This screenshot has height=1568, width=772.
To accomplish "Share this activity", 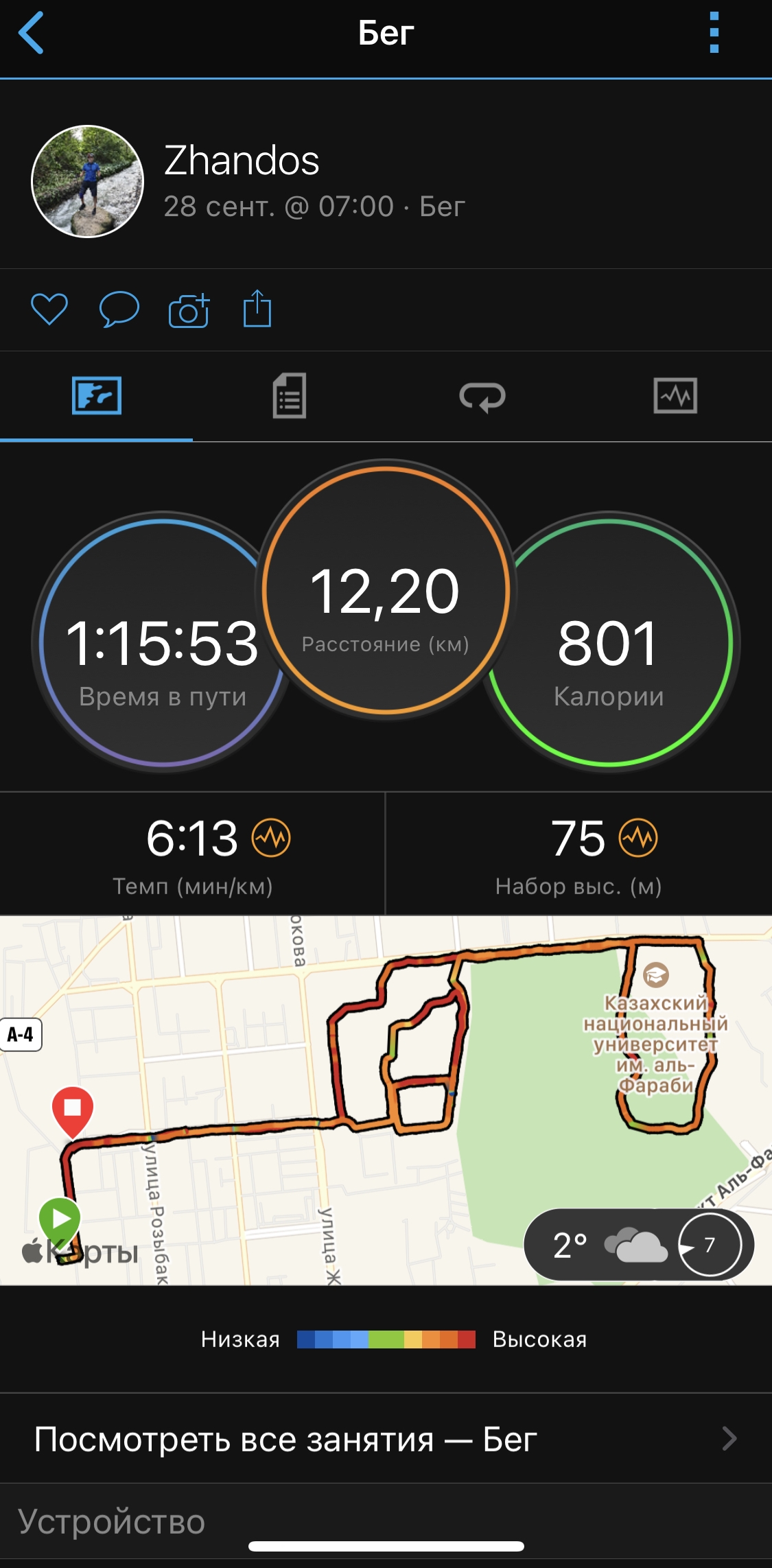I will point(257,309).
